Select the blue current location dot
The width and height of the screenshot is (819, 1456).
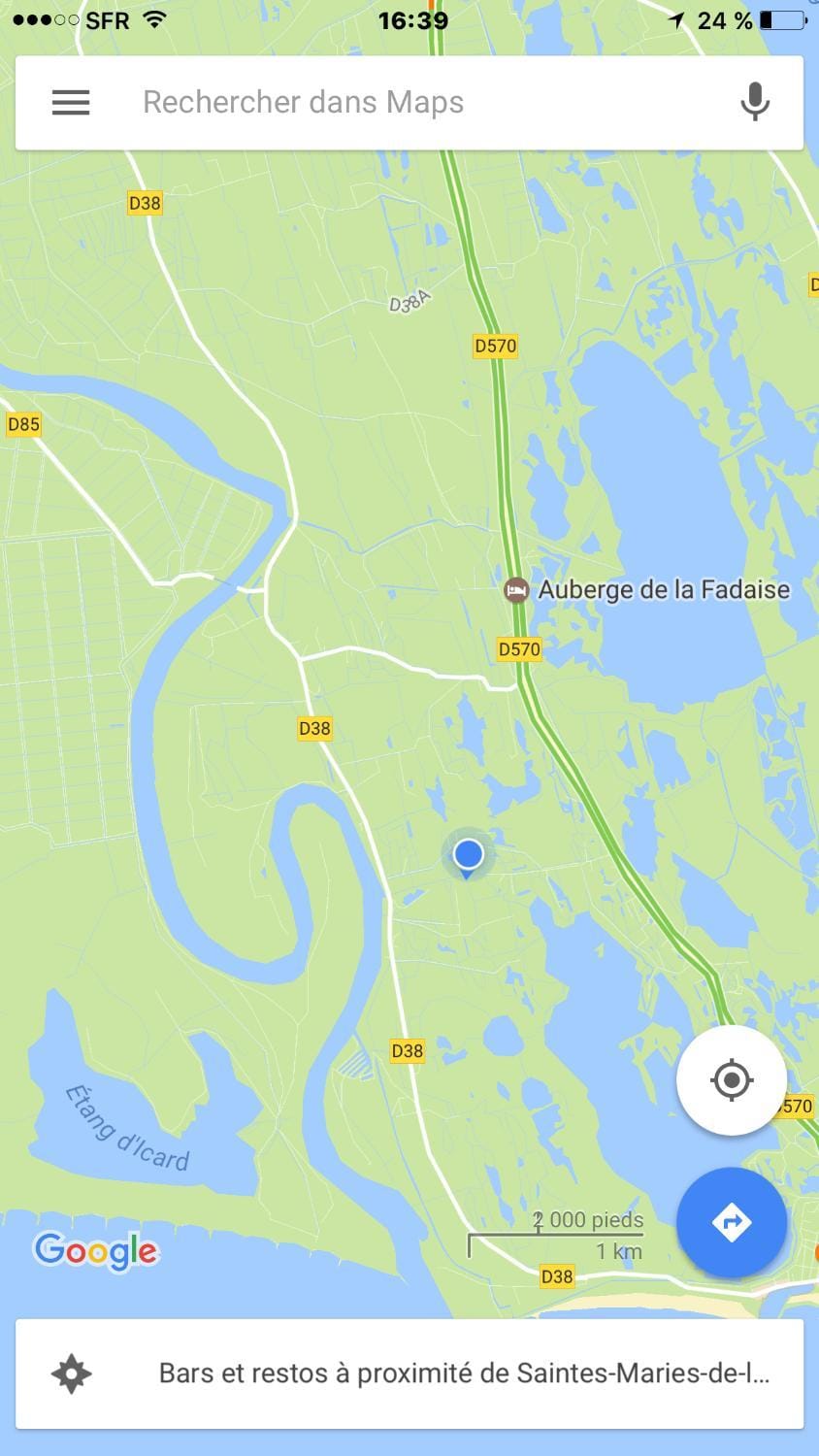click(x=469, y=855)
